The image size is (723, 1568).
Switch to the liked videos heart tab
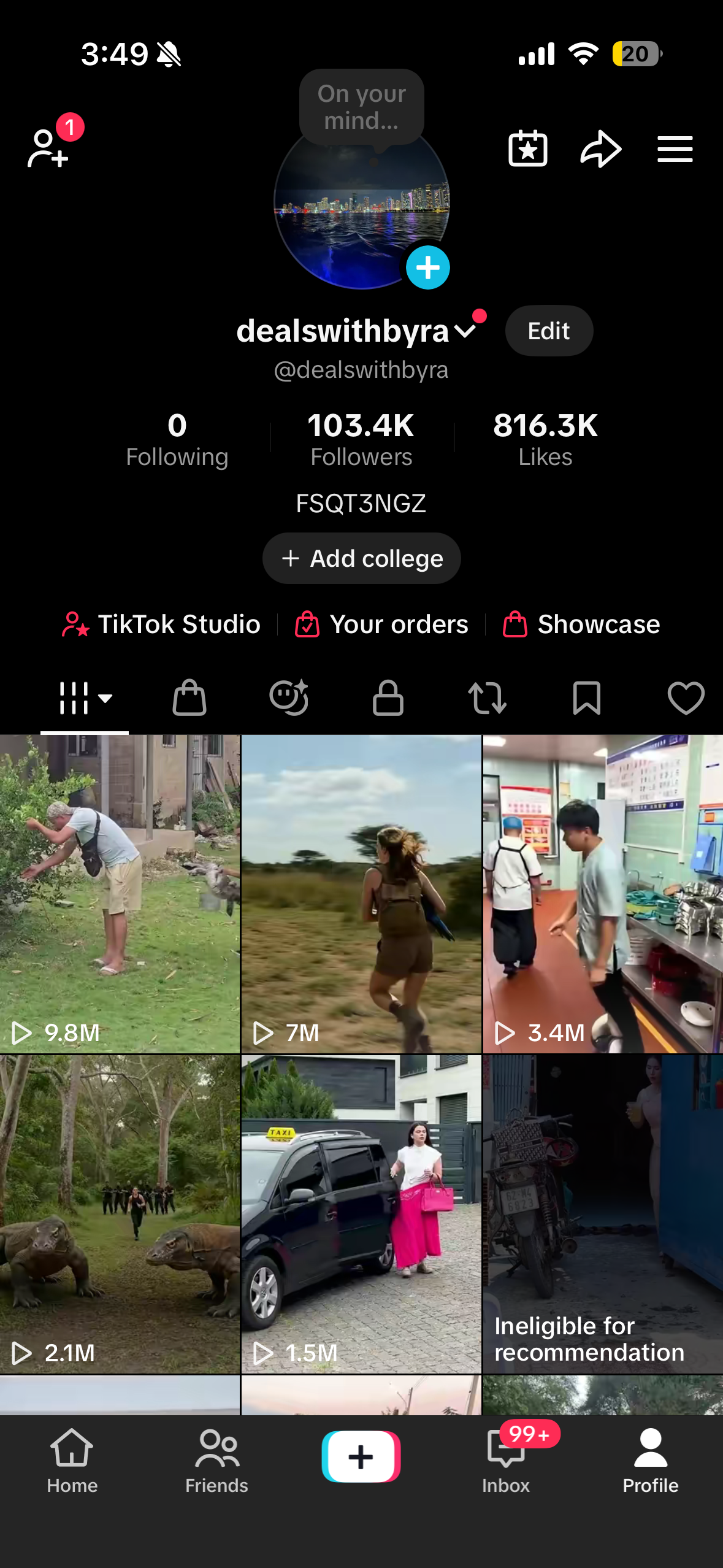[686, 698]
